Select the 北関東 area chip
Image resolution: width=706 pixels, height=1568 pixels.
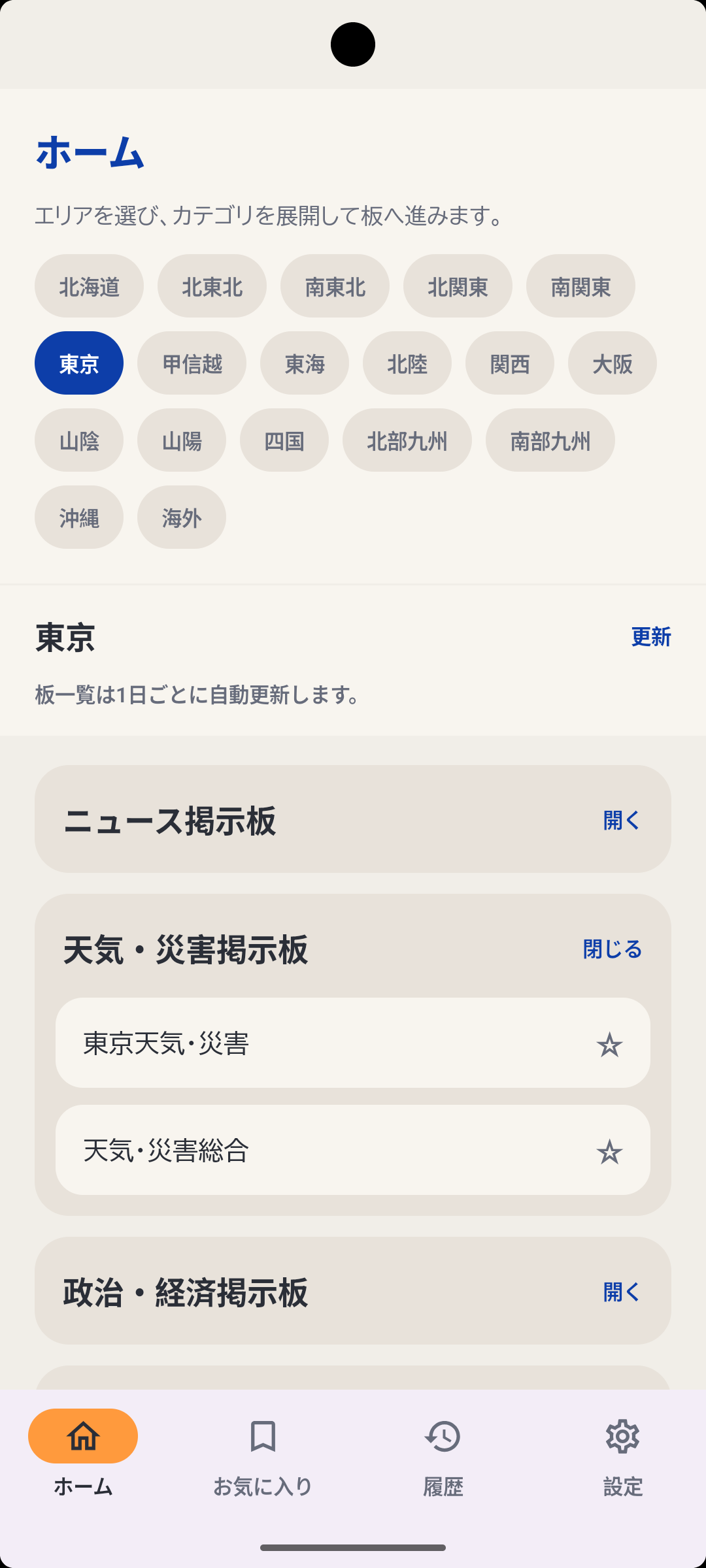point(458,286)
